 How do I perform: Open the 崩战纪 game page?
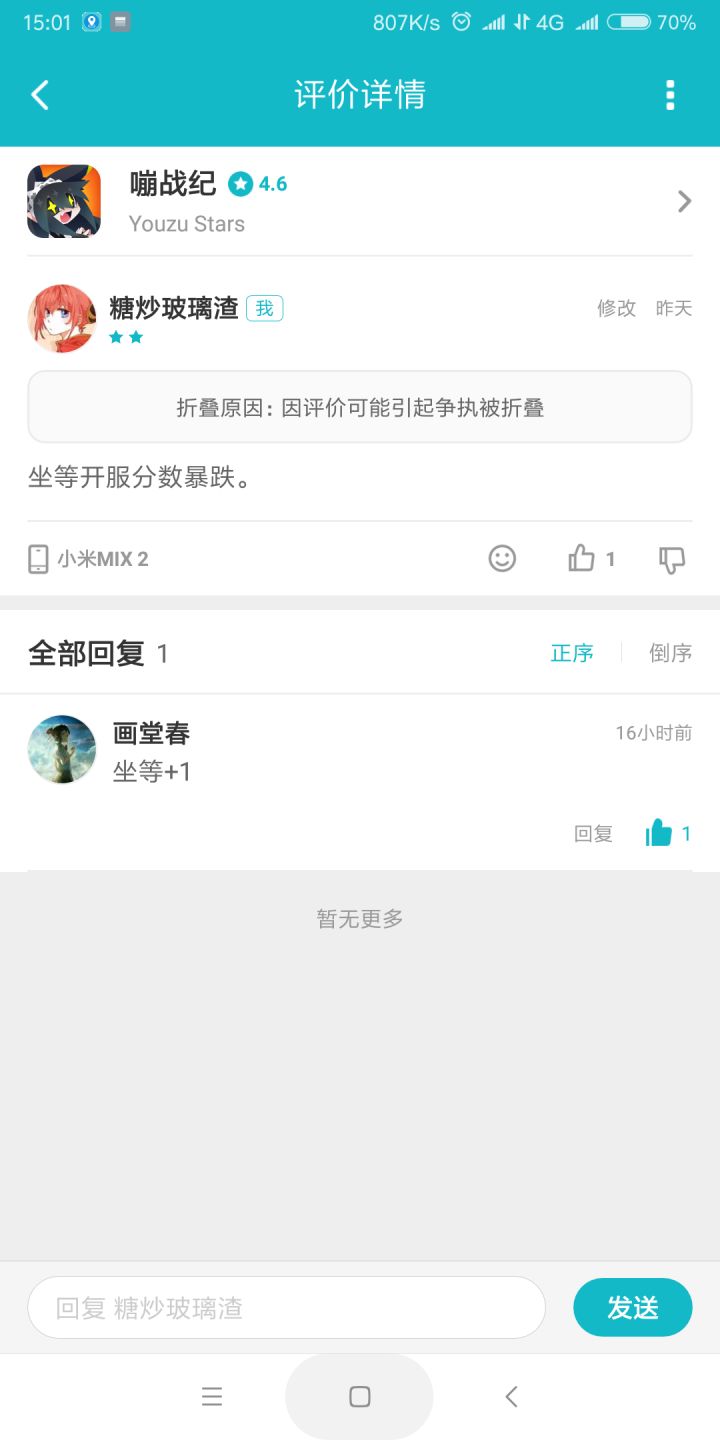coord(360,201)
